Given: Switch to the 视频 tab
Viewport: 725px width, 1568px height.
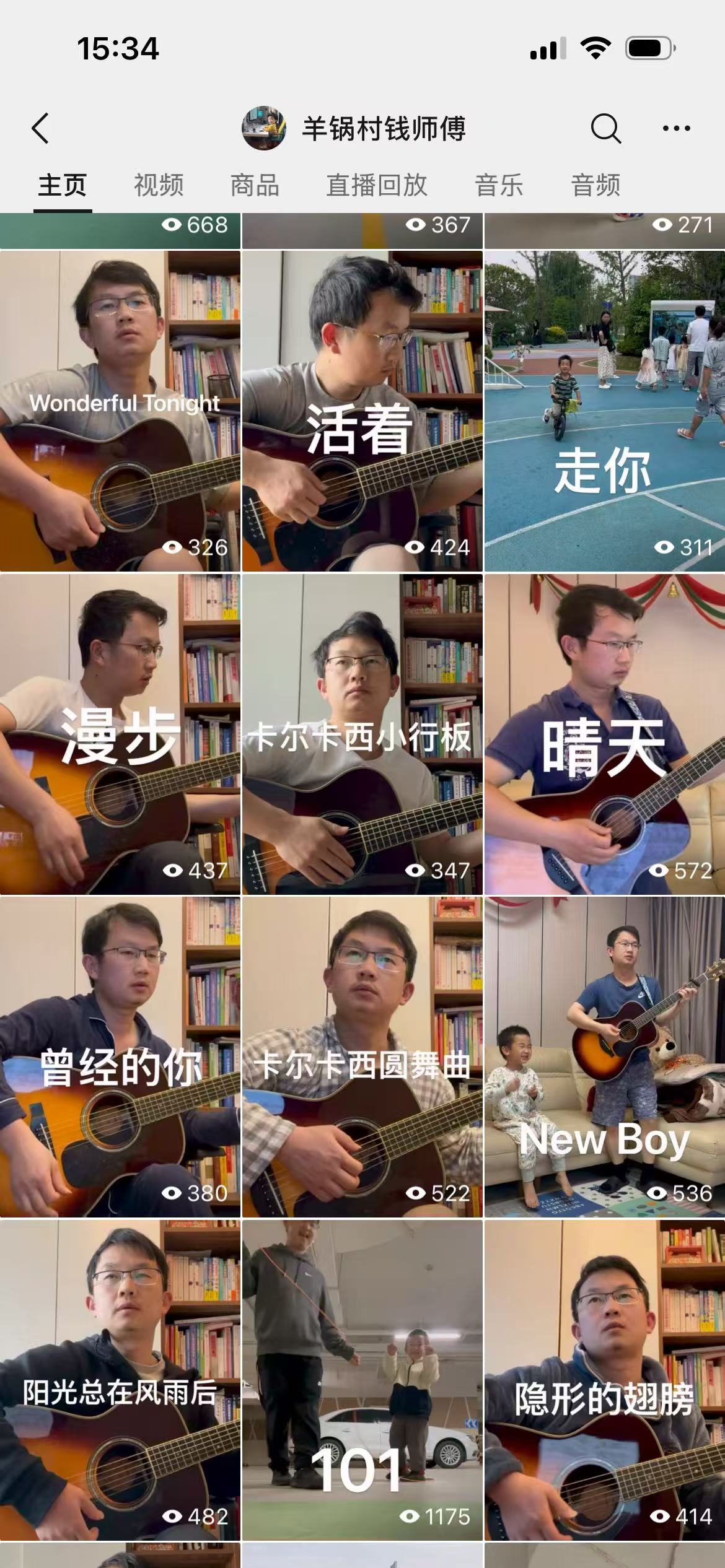Looking at the screenshot, I should (x=159, y=185).
